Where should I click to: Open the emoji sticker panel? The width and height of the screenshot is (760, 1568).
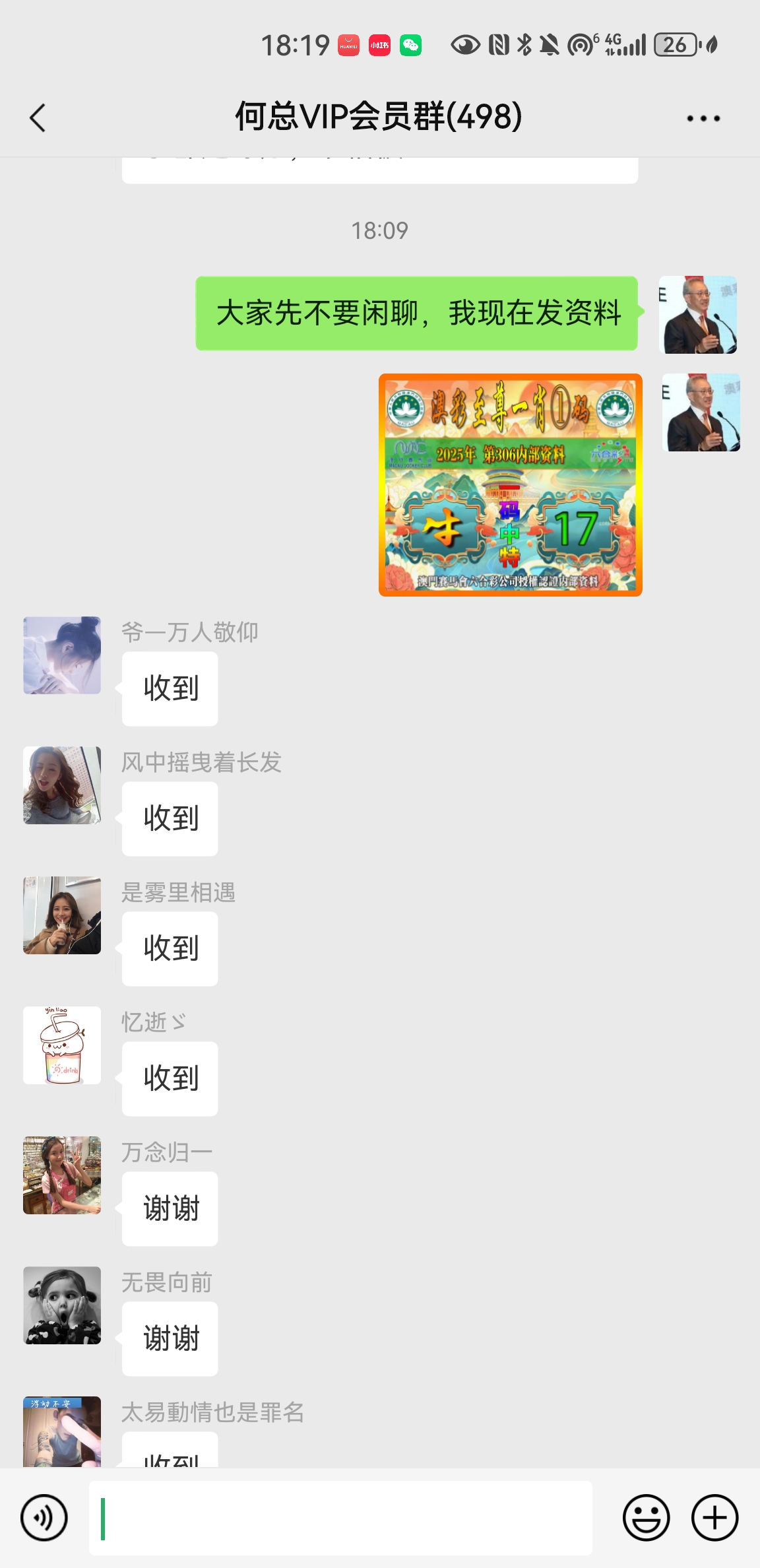646,1517
